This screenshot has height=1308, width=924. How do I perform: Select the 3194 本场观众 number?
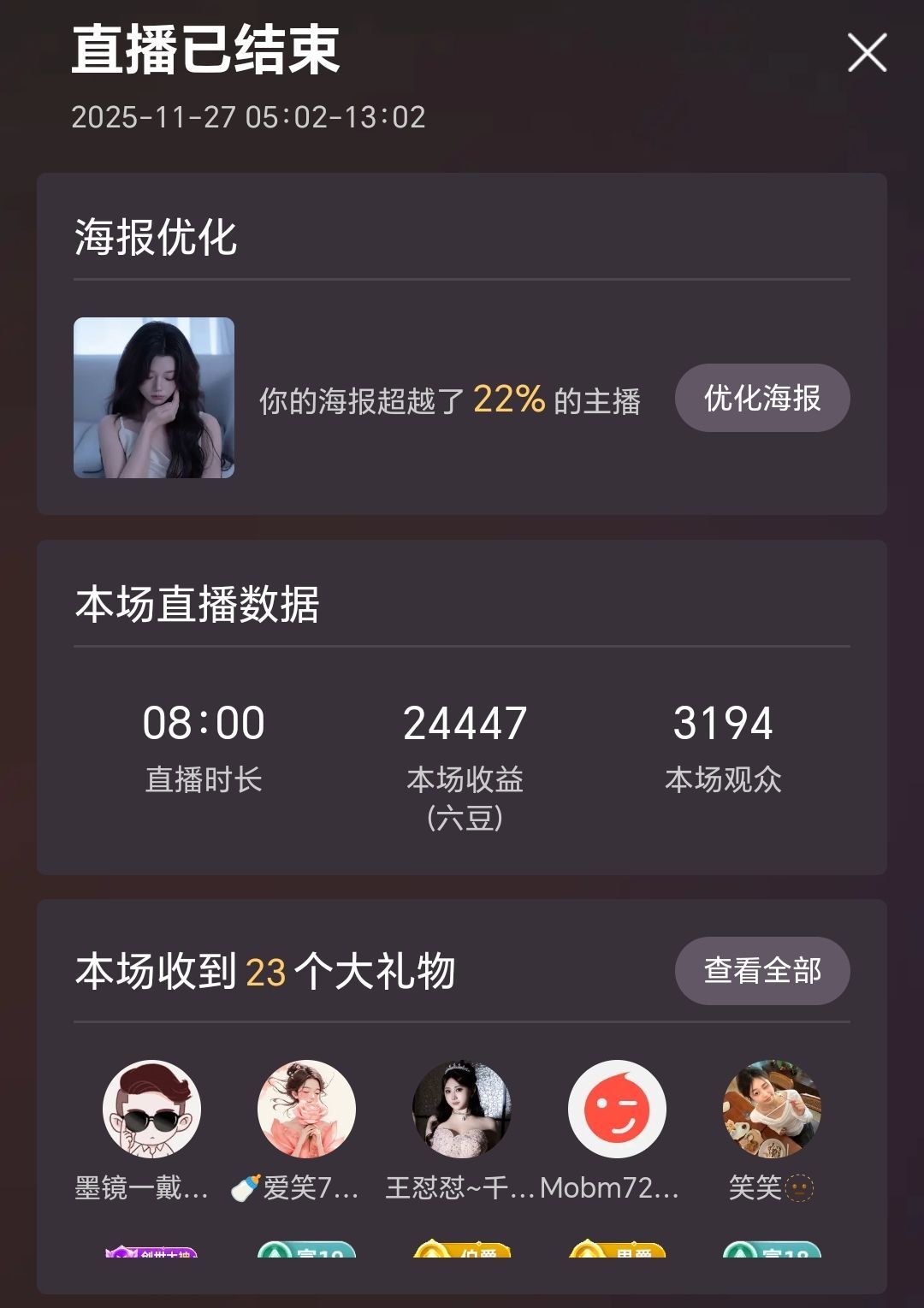(x=723, y=723)
